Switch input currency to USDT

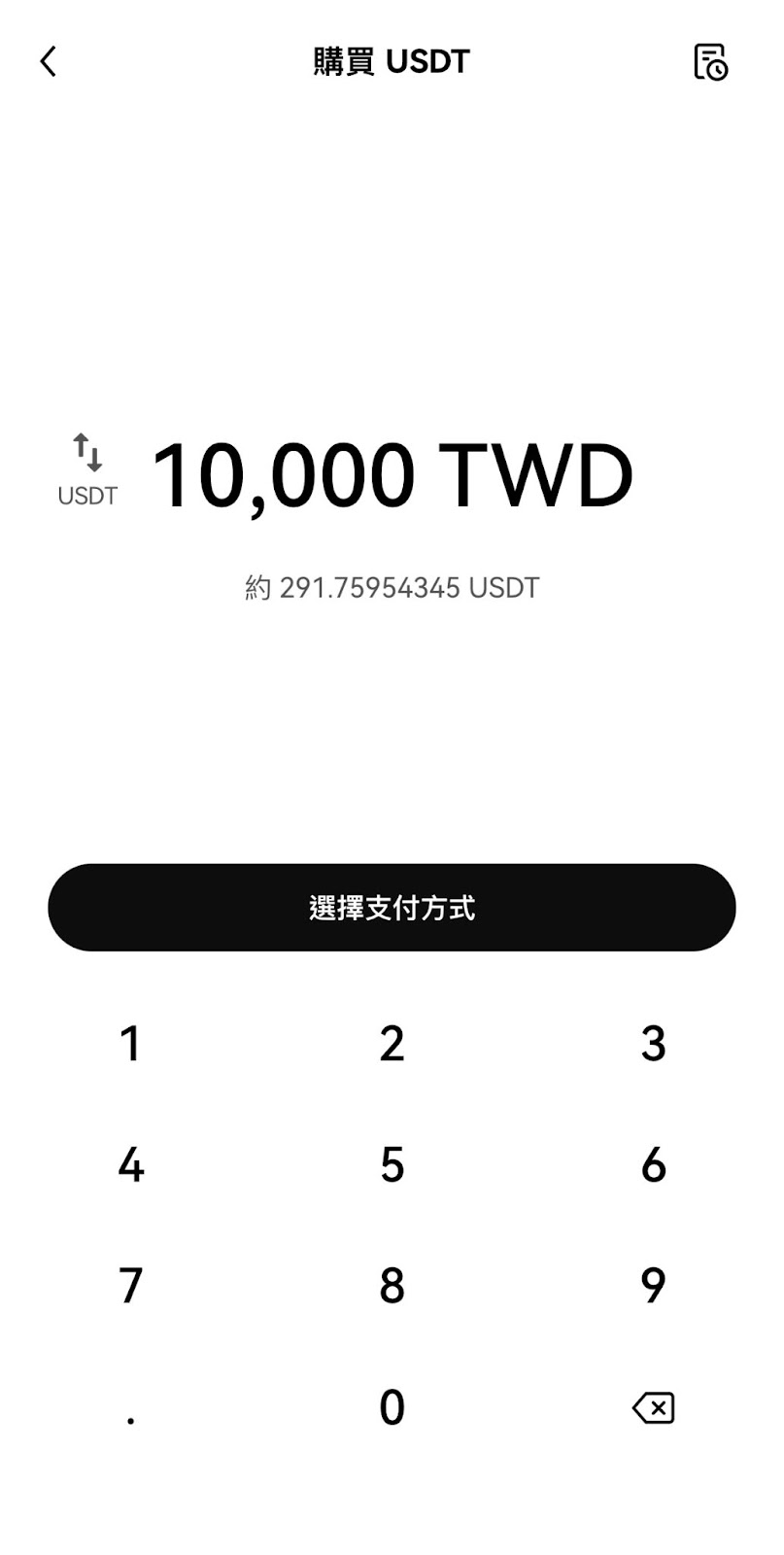coord(87,469)
